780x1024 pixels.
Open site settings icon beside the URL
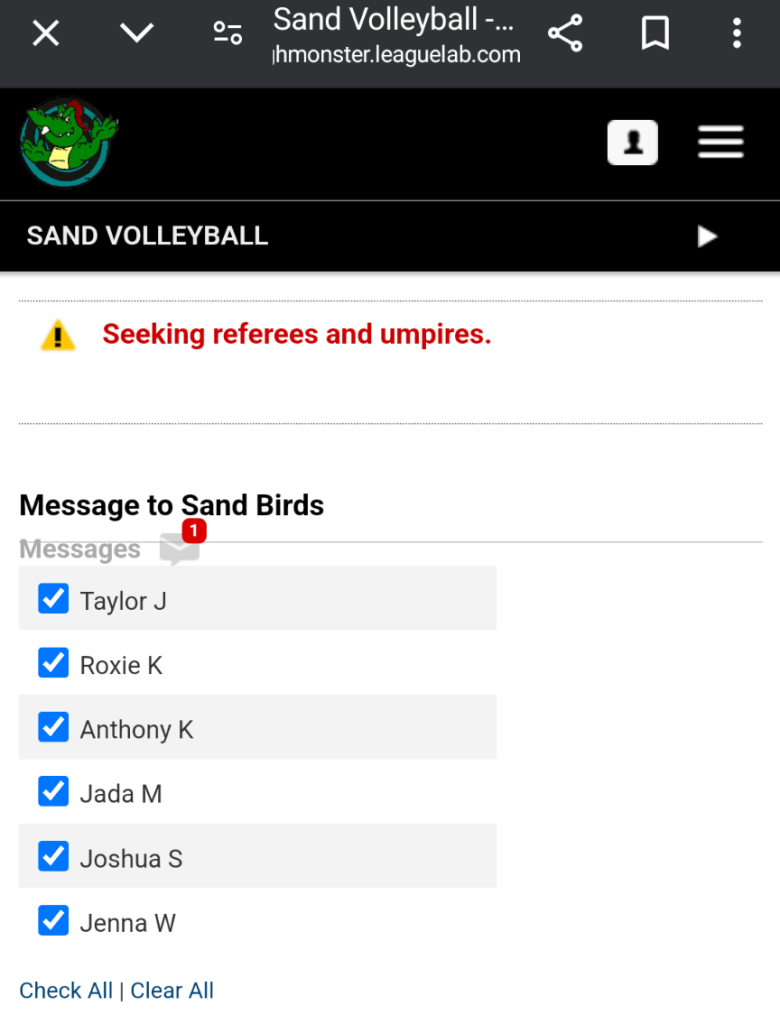point(228,34)
